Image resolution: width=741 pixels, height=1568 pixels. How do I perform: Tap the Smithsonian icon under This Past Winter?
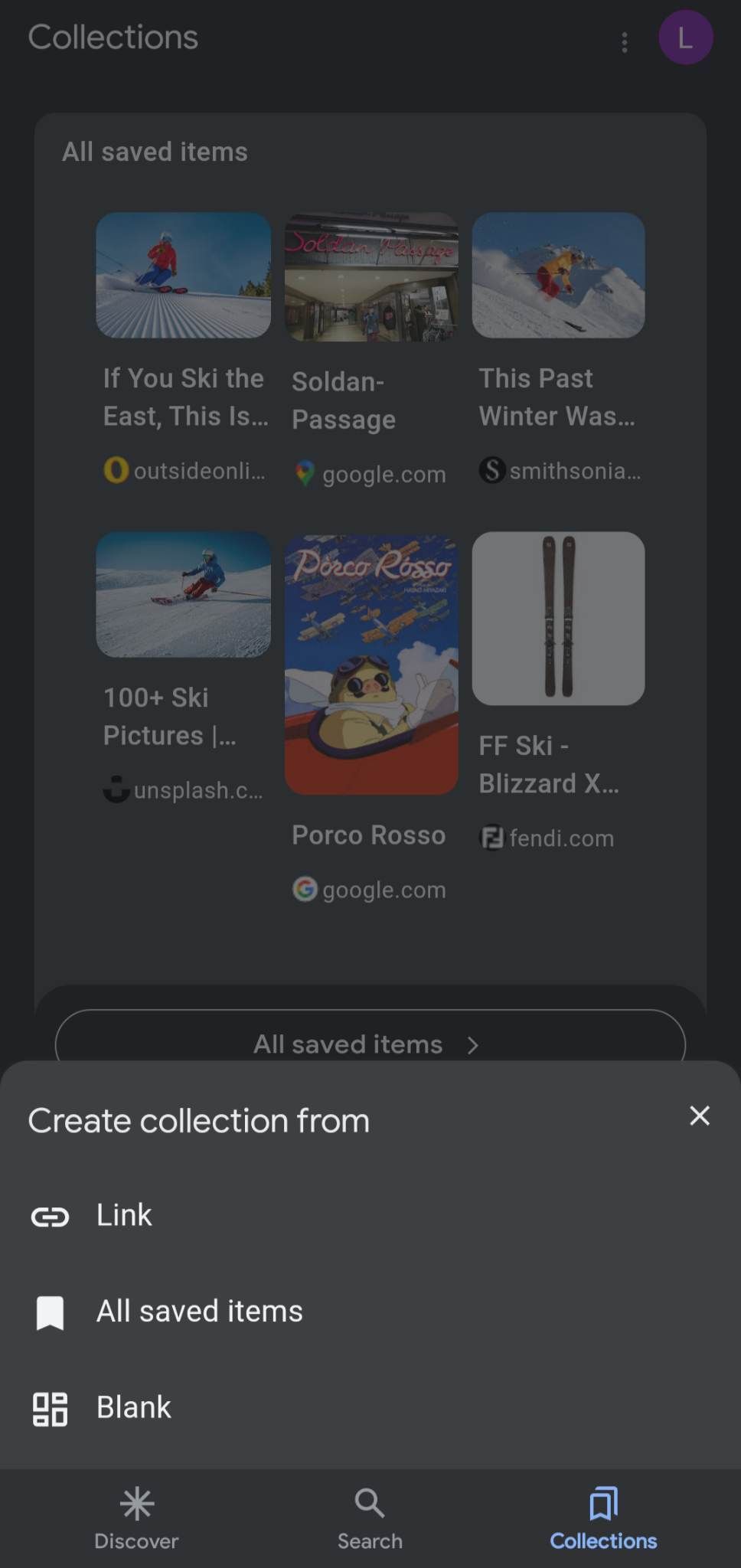492,470
